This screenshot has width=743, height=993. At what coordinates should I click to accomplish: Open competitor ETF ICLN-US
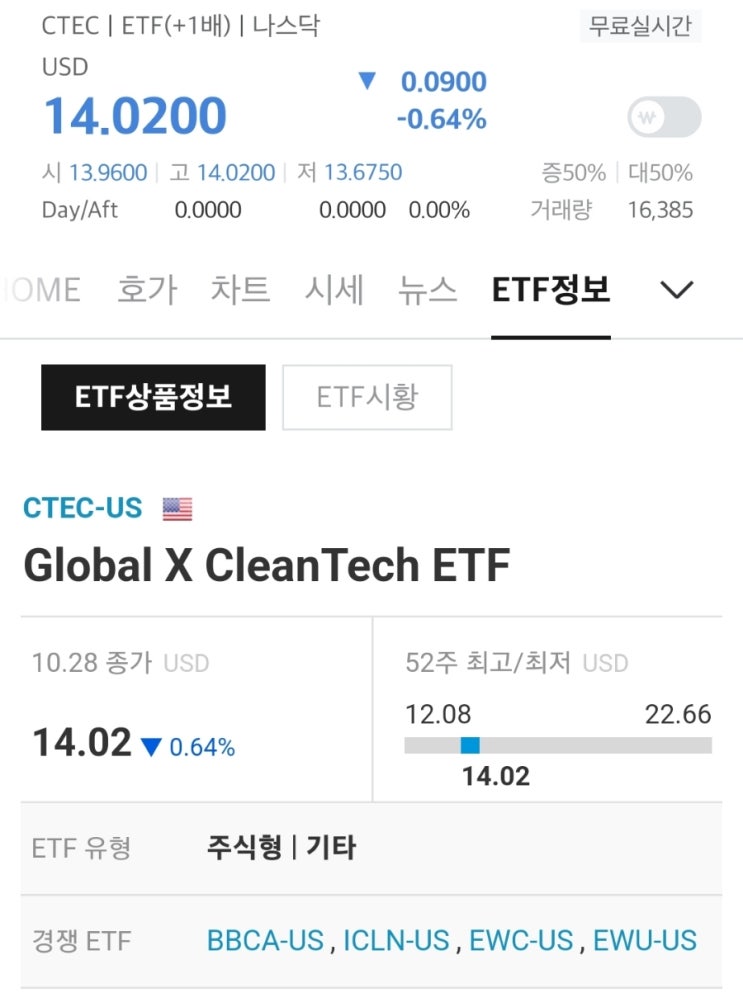coord(395,940)
